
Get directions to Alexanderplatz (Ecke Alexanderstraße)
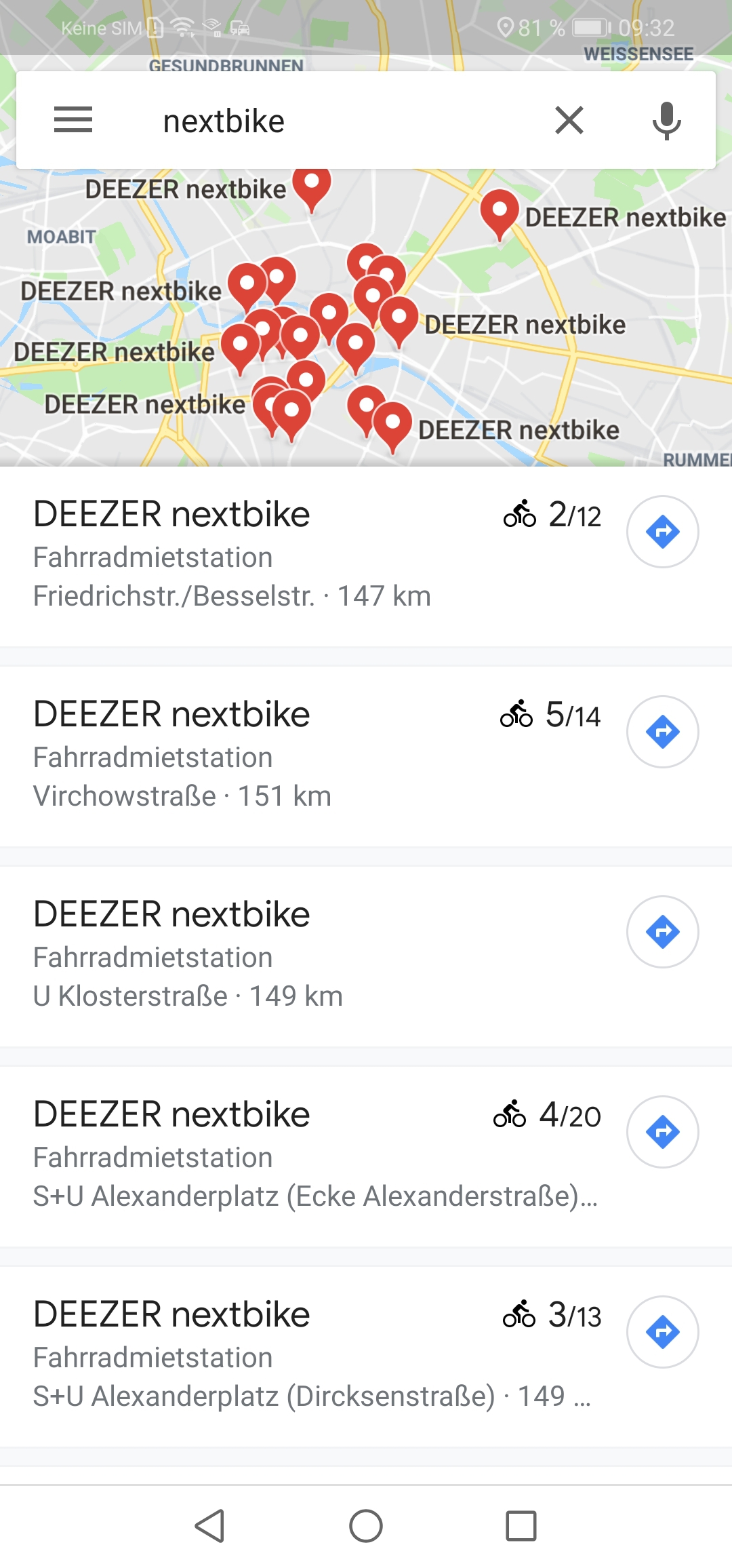663,1132
